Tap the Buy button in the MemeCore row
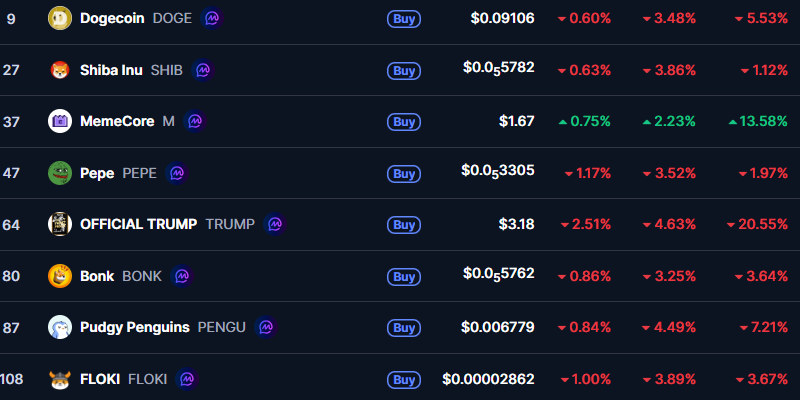Image resolution: width=800 pixels, height=400 pixels. 404,122
